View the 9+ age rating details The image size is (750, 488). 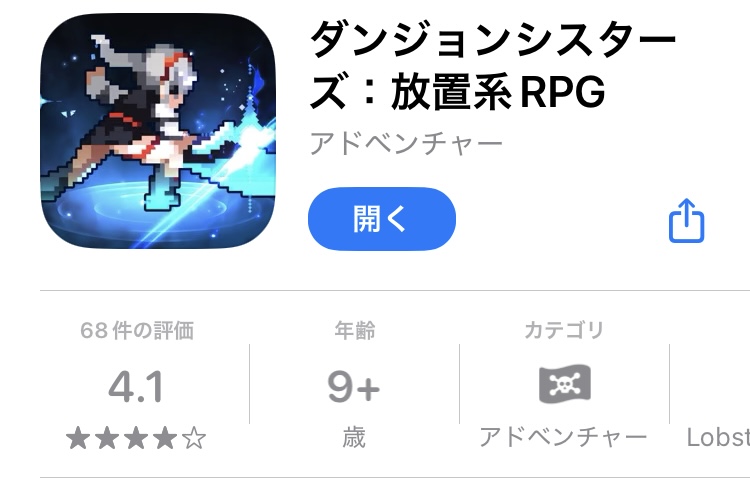click(x=354, y=386)
